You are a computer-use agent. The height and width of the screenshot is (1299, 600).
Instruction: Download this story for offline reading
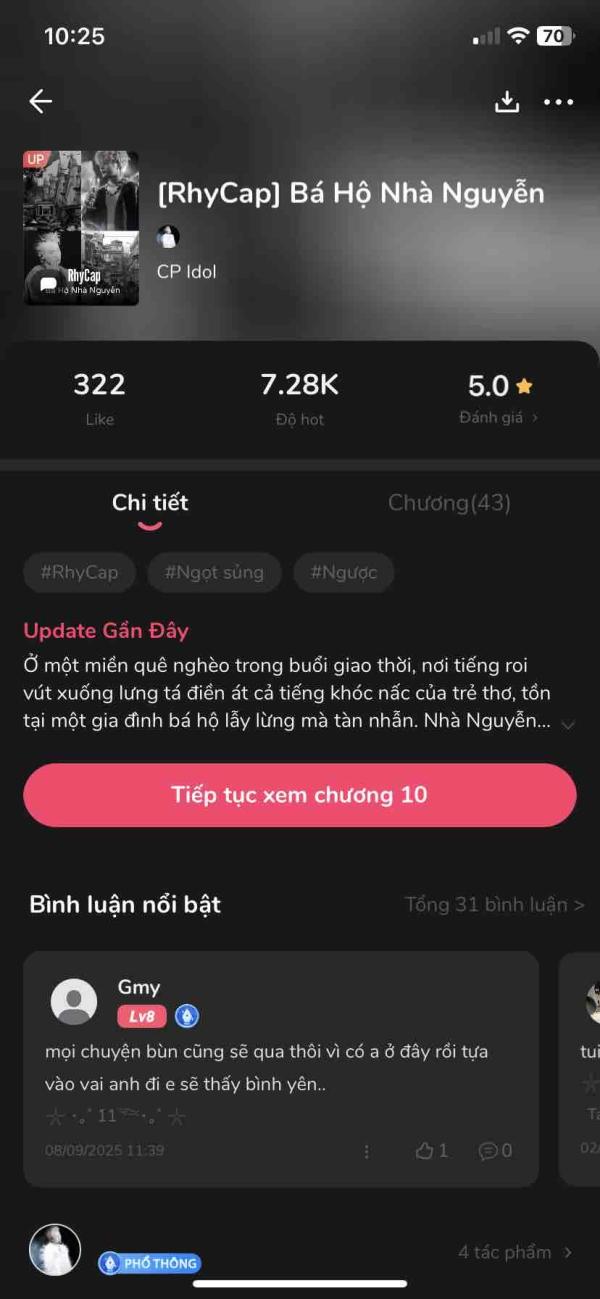pos(507,101)
